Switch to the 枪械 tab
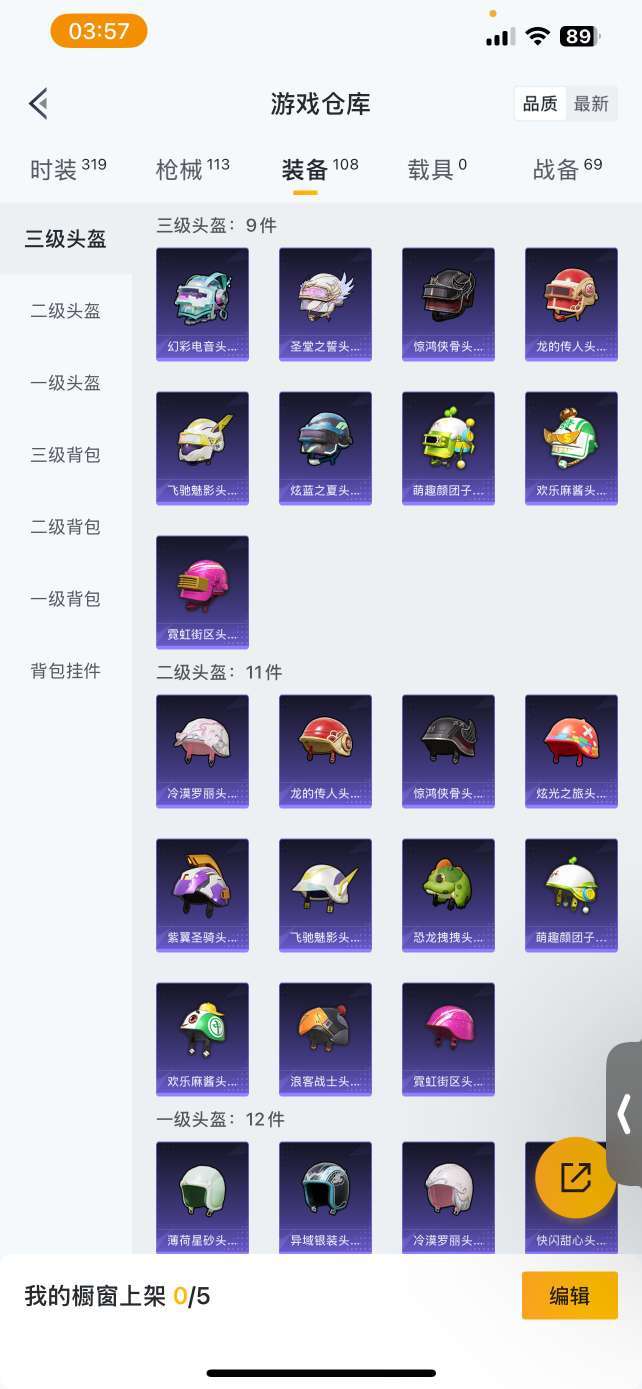The width and height of the screenshot is (642, 1389). [x=193, y=168]
